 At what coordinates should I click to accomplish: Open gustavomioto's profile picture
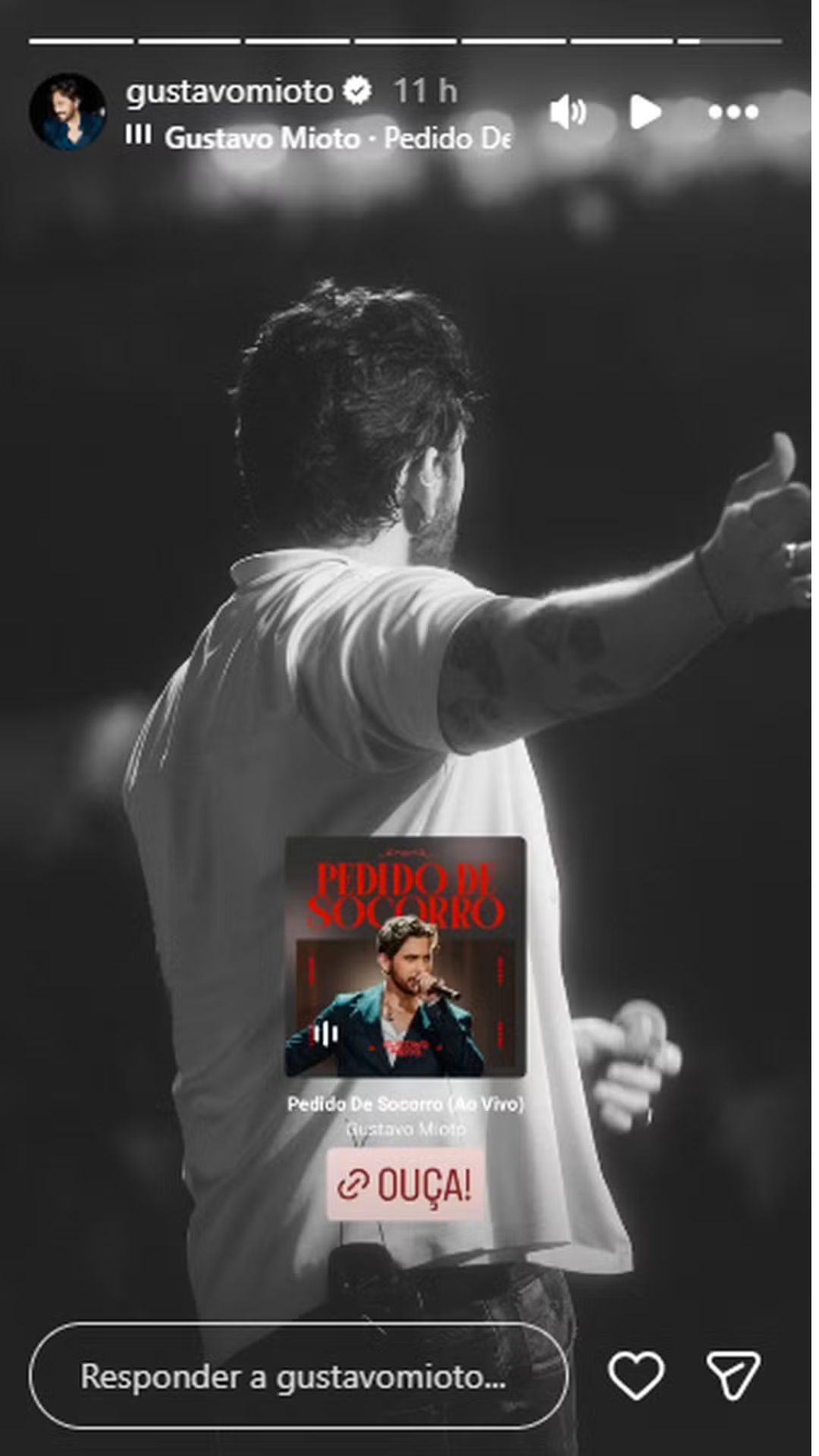pos(67,111)
